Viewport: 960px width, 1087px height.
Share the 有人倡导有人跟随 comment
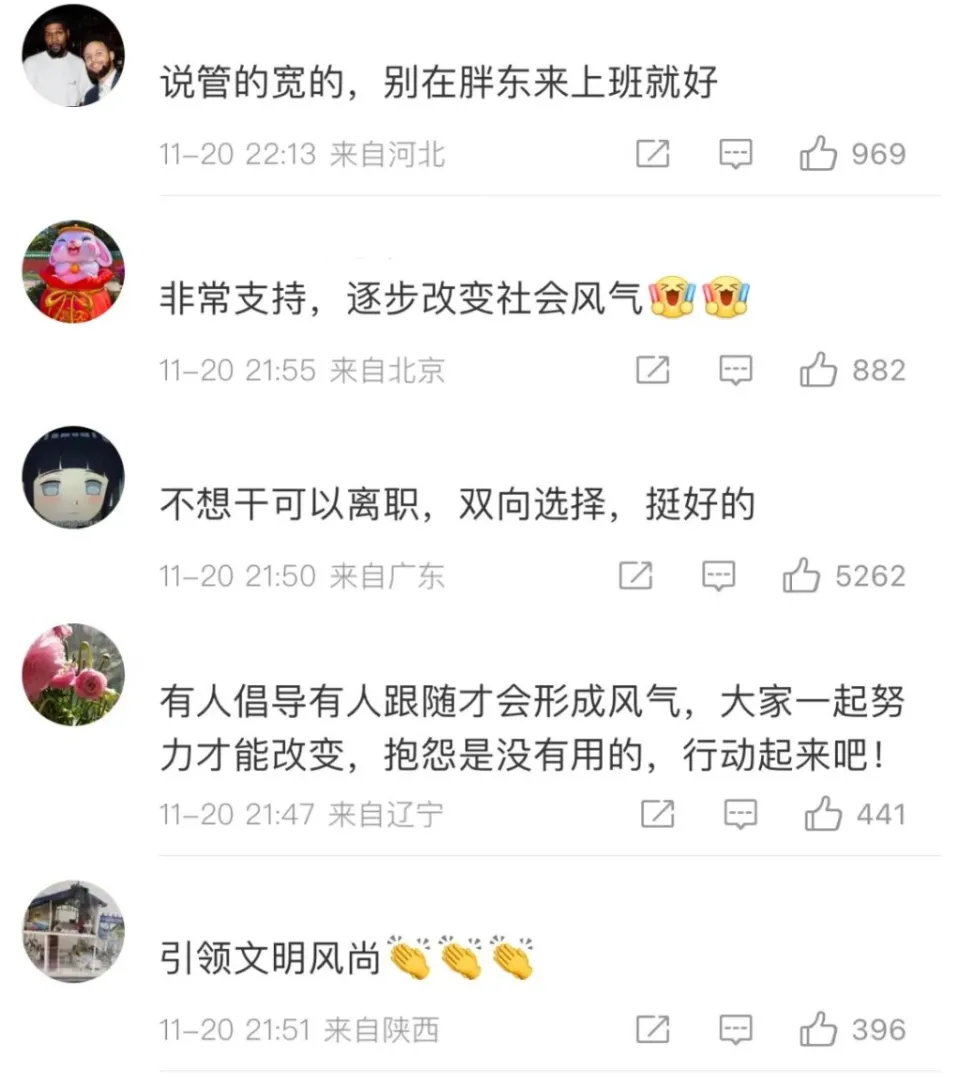click(657, 815)
